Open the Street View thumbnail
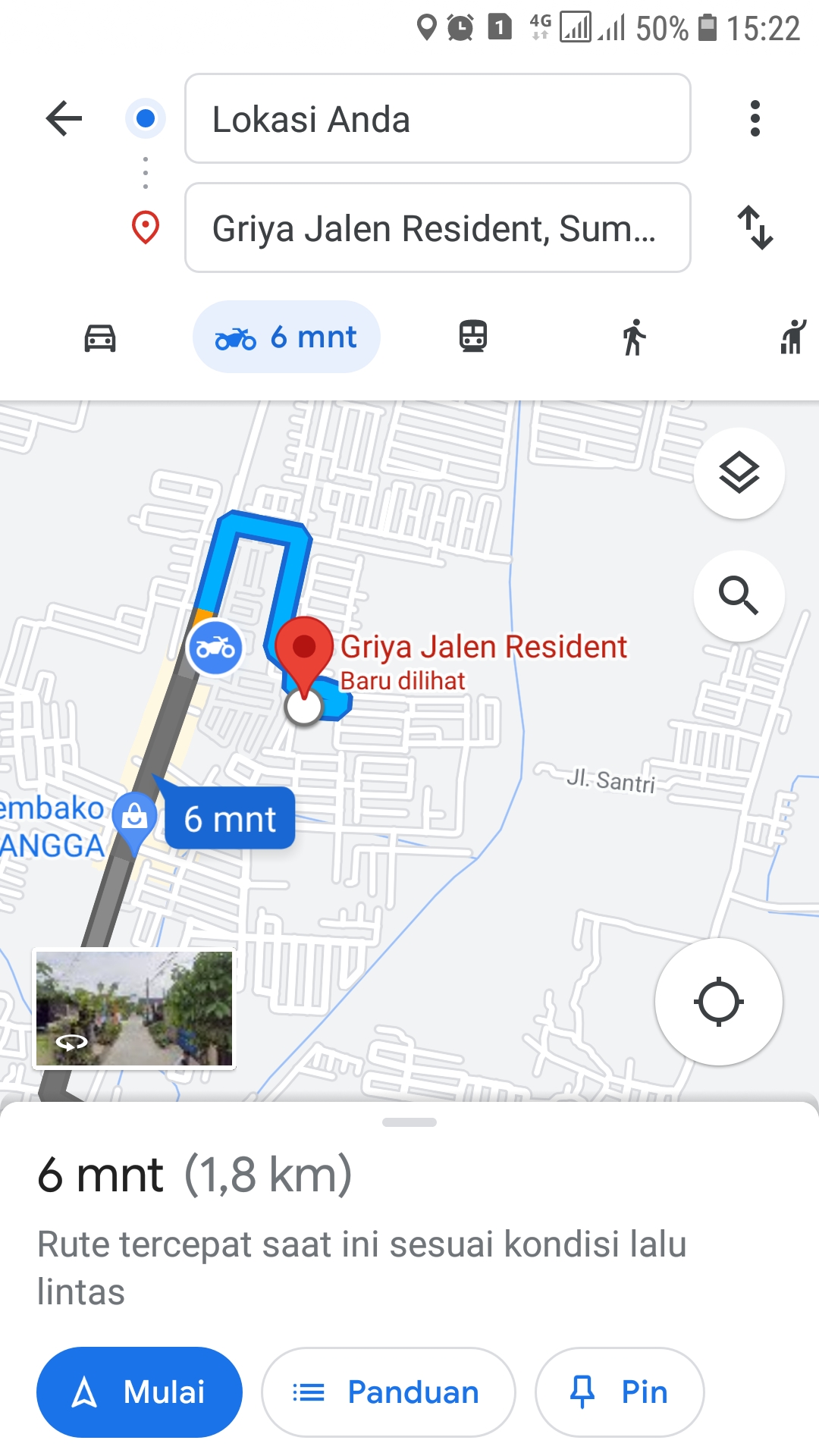This screenshot has height=1456, width=819. point(134,1008)
